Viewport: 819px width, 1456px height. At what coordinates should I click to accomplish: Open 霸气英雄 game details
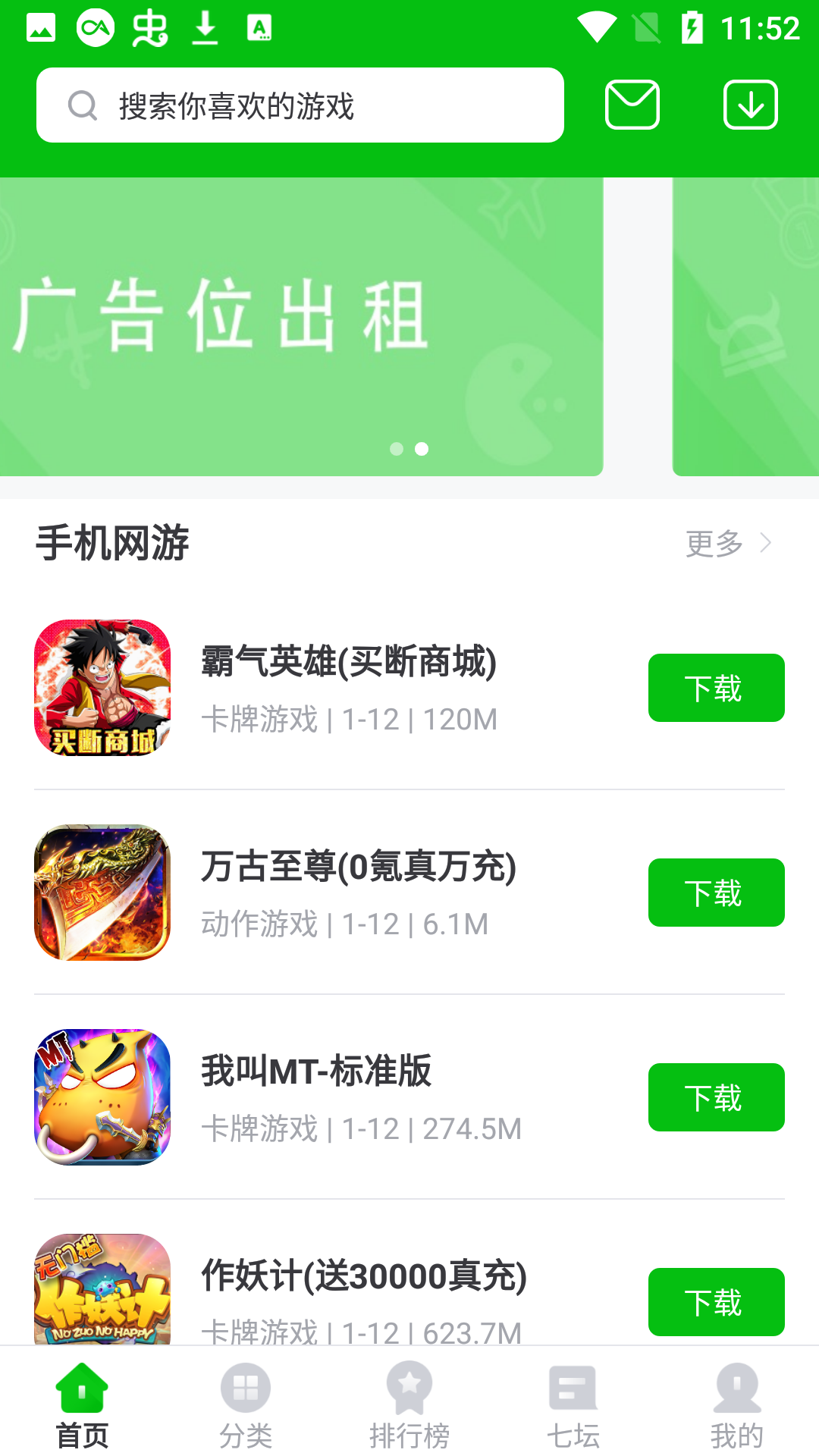tap(348, 662)
